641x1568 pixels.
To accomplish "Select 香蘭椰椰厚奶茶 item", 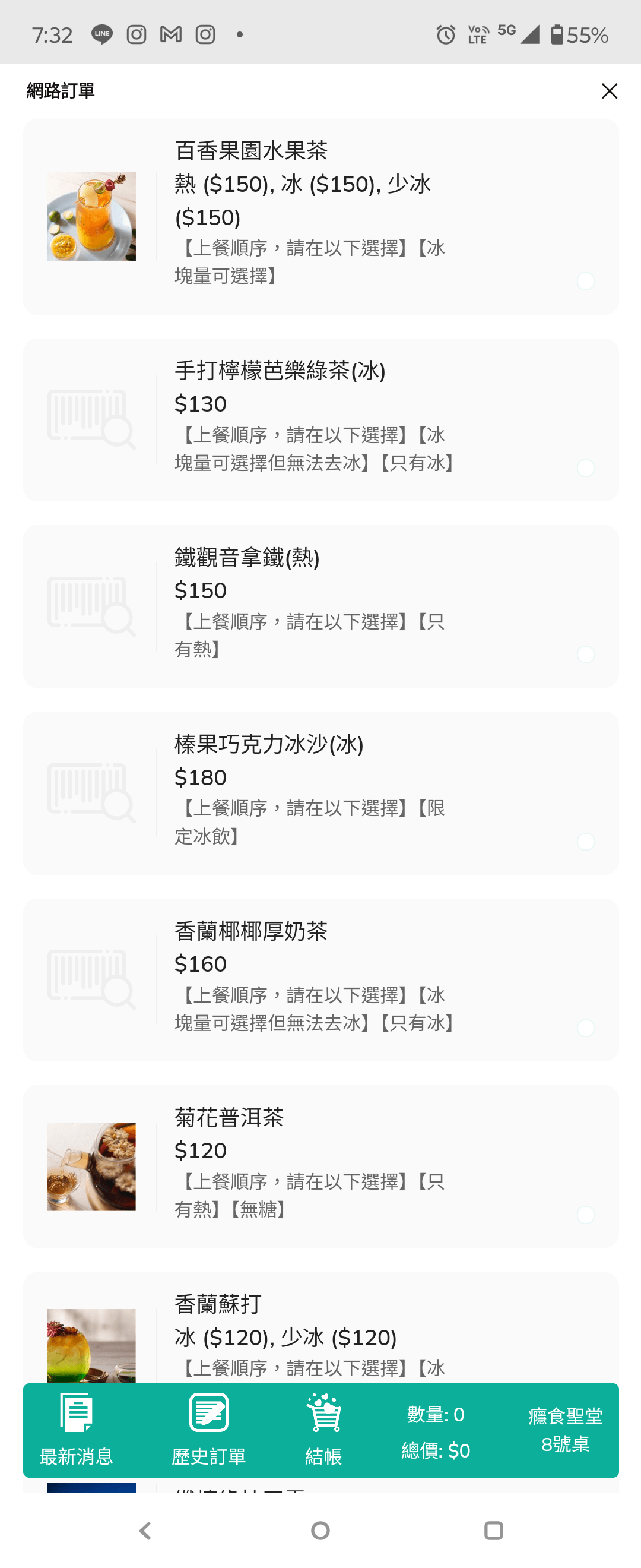I will tap(320, 979).
